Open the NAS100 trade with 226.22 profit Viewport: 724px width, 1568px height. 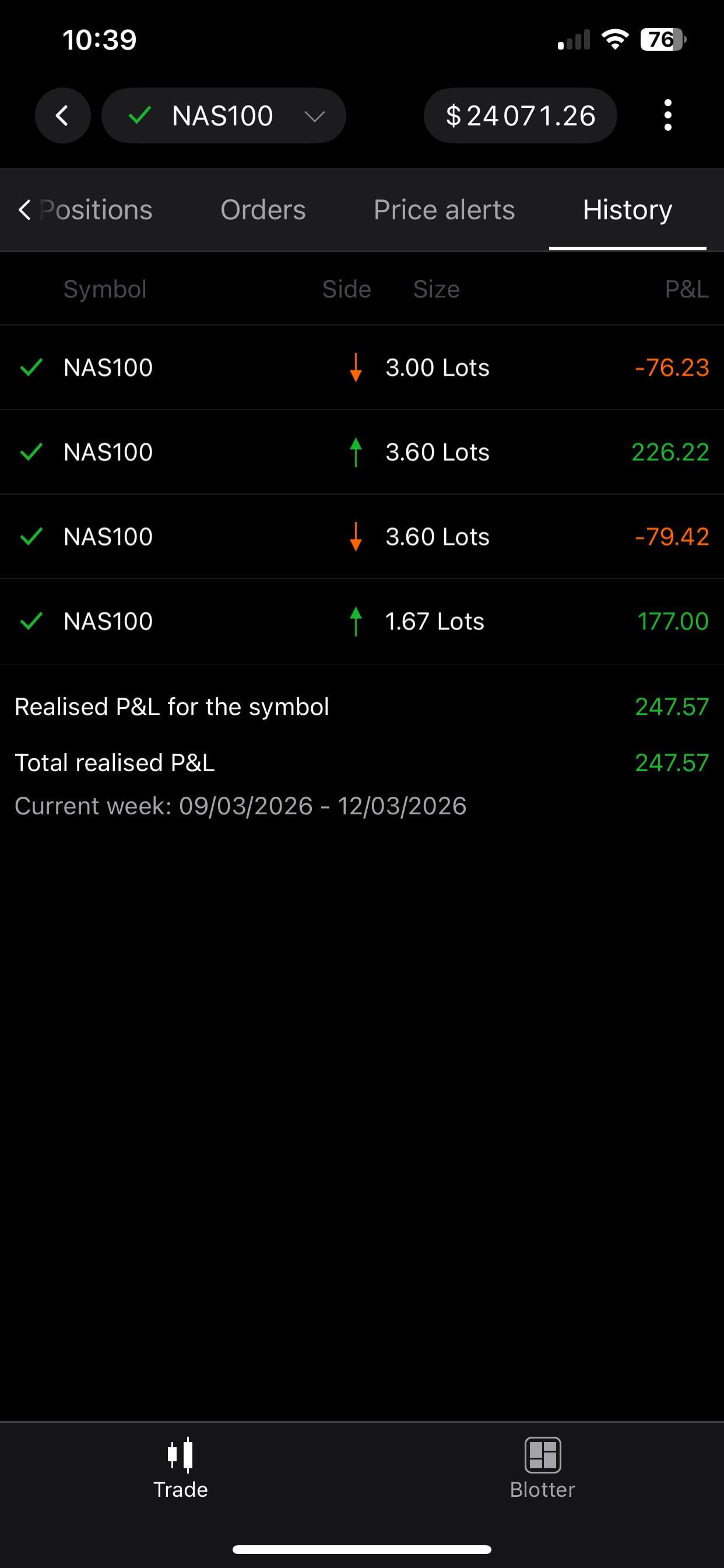[362, 452]
